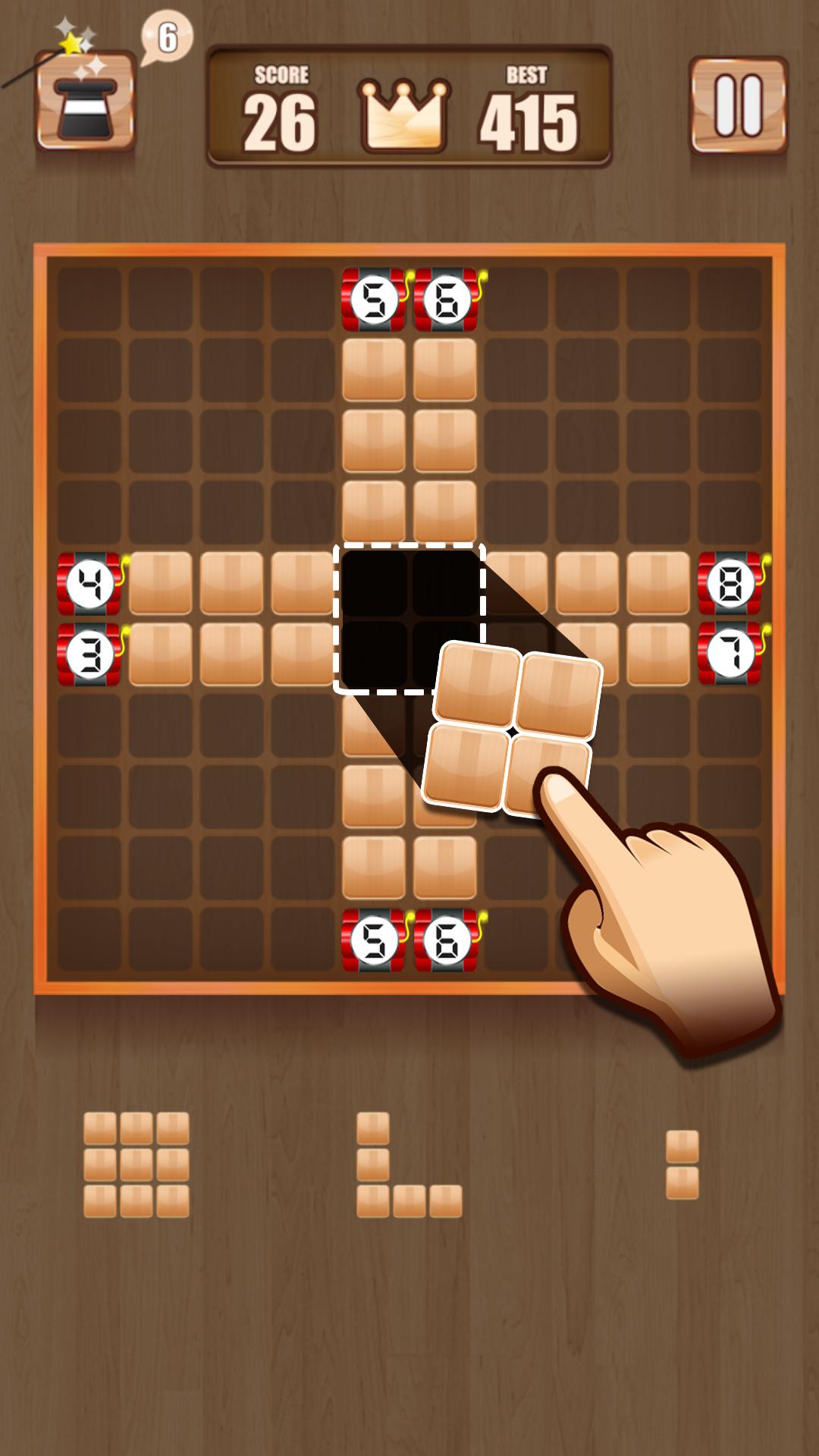The height and width of the screenshot is (1456, 819).
Task: Select the 3x3 square block piece
Action: click(136, 1165)
